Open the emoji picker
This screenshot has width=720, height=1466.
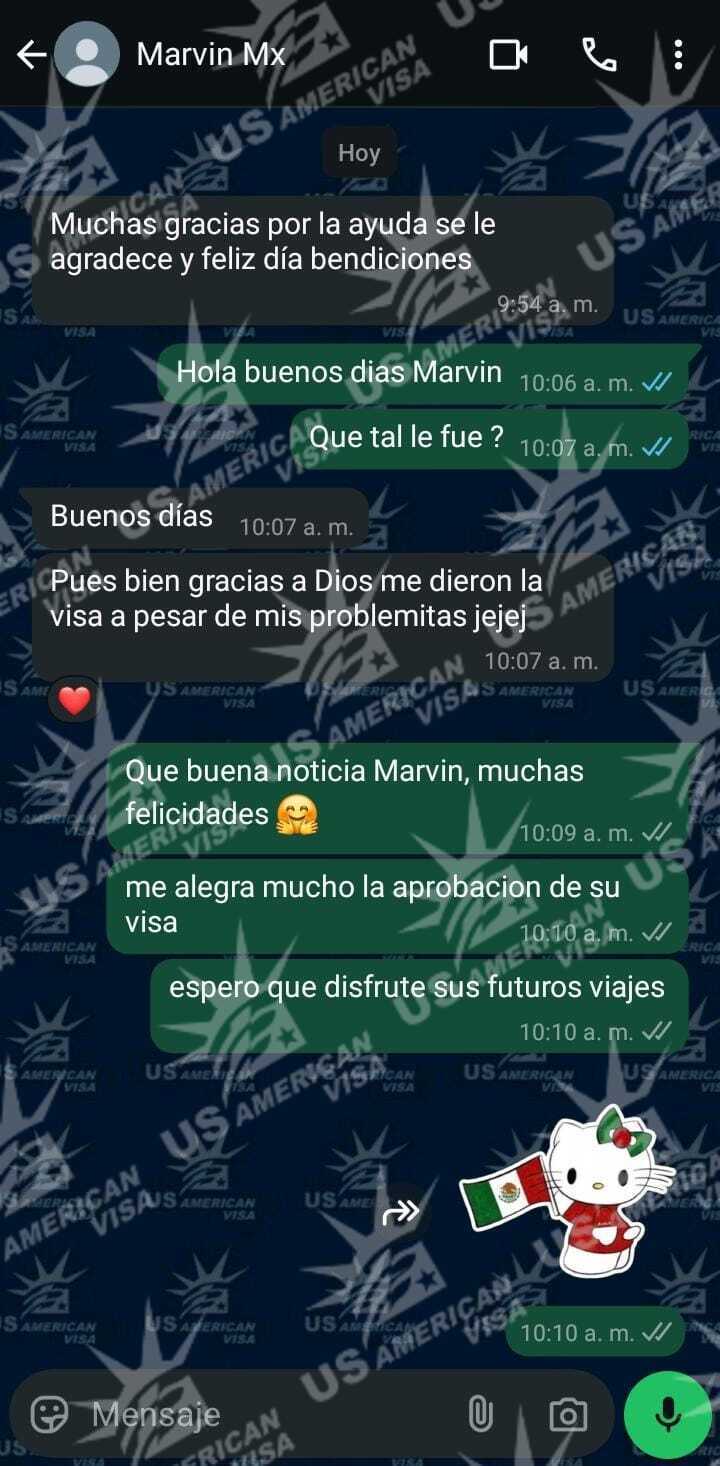pyautogui.click(x=49, y=1413)
